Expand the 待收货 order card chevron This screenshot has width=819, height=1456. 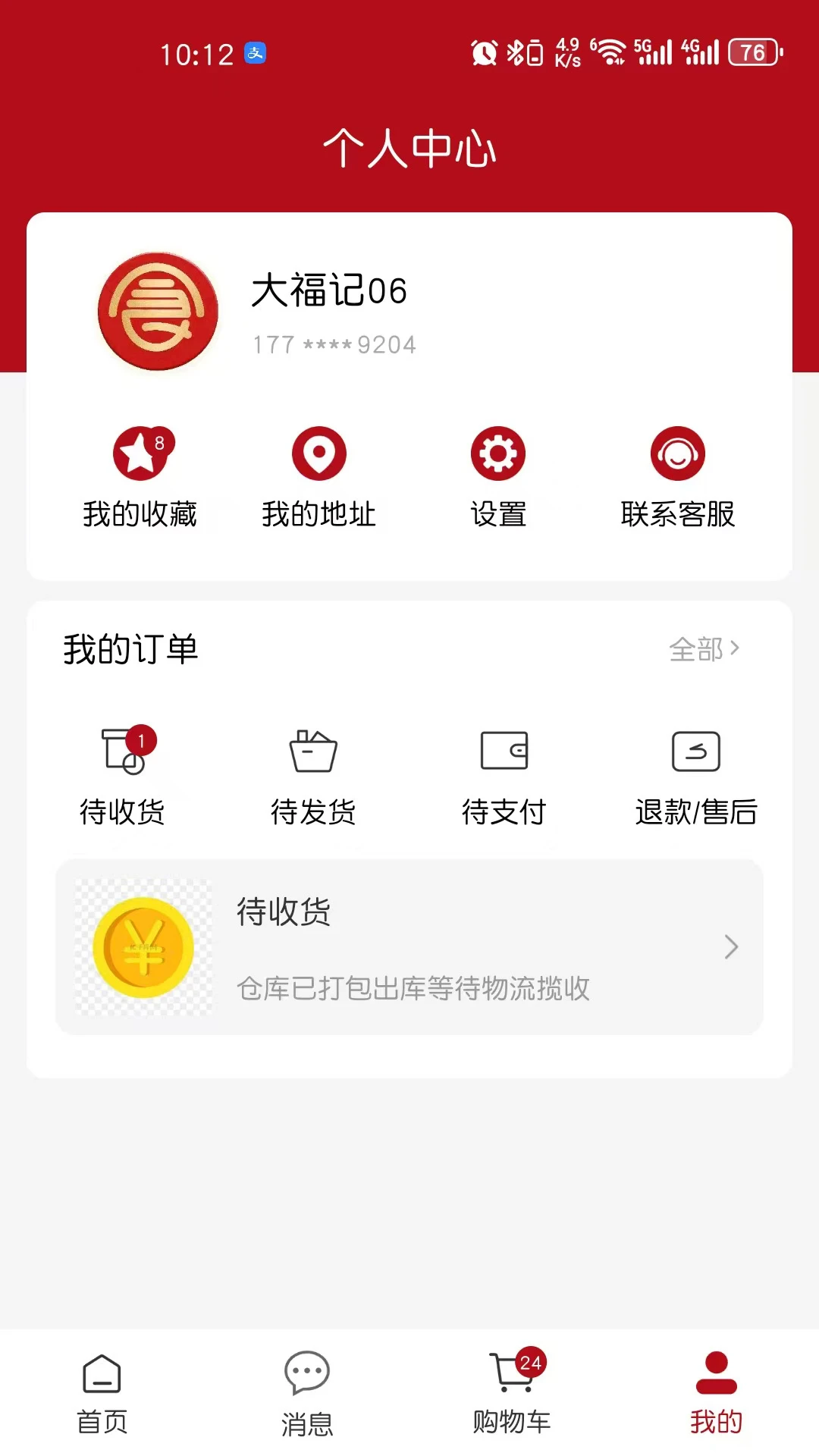(730, 947)
